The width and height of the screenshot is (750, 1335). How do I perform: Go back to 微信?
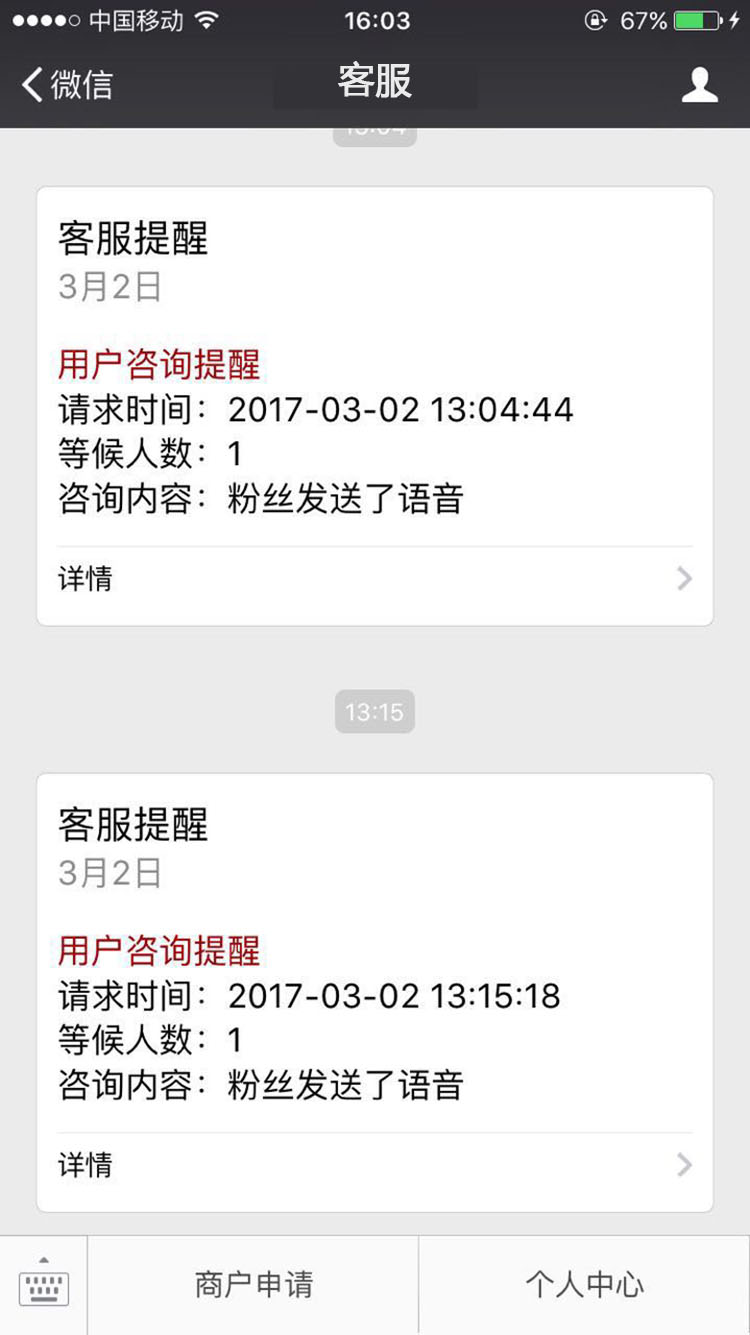pos(67,85)
